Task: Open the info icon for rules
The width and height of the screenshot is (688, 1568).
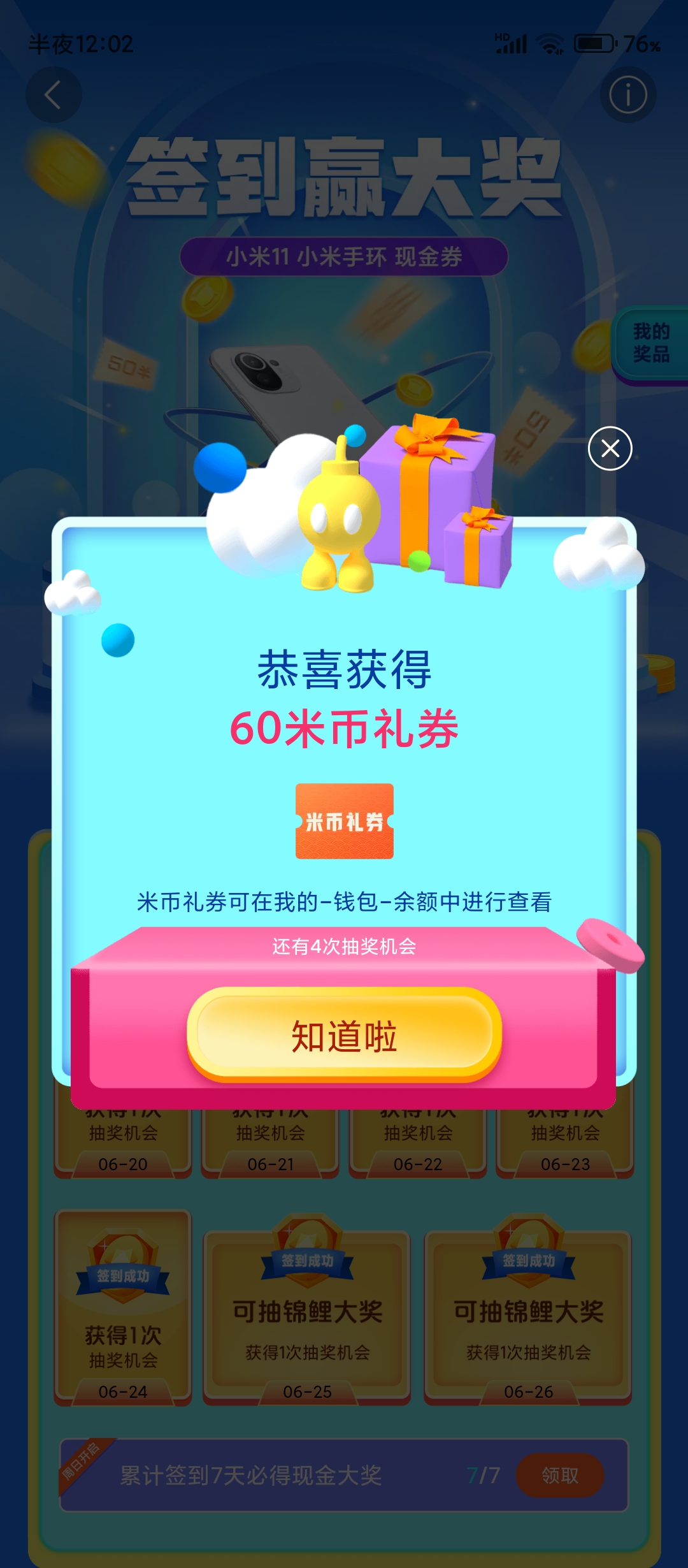Action: [627, 95]
